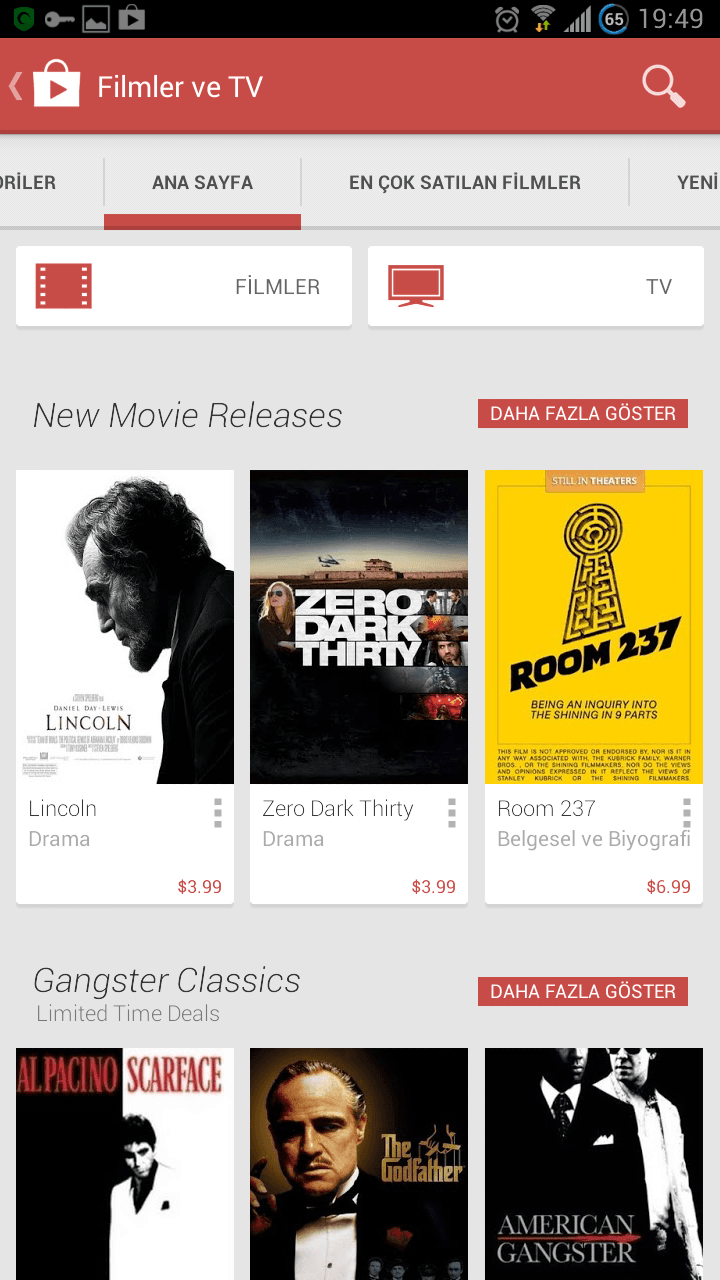Image resolution: width=720 pixels, height=1280 pixels.
Task: Open the Scarface movie poster
Action: tap(125, 1164)
